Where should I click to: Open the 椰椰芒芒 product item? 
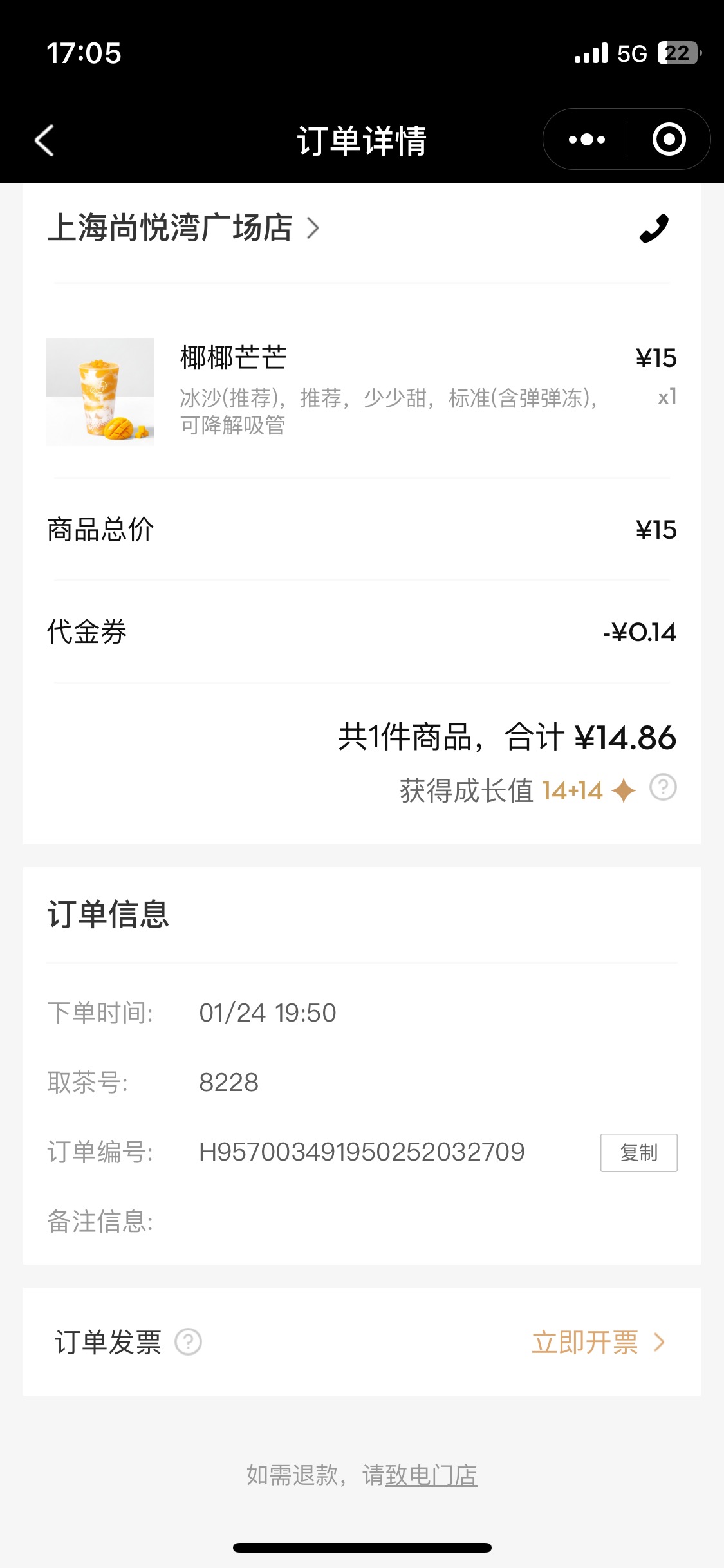point(362,391)
